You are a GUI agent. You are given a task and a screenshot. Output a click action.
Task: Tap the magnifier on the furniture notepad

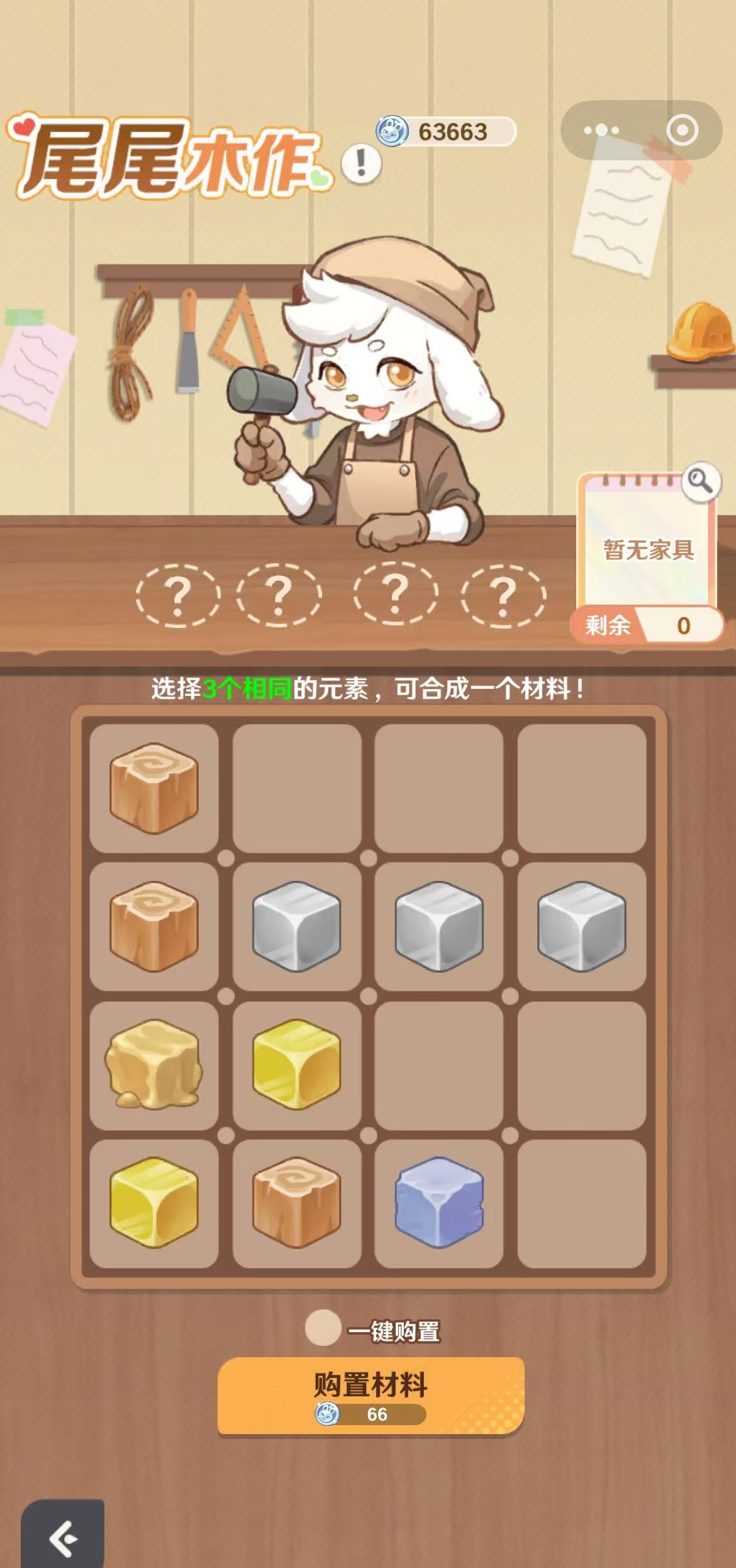pos(701,483)
